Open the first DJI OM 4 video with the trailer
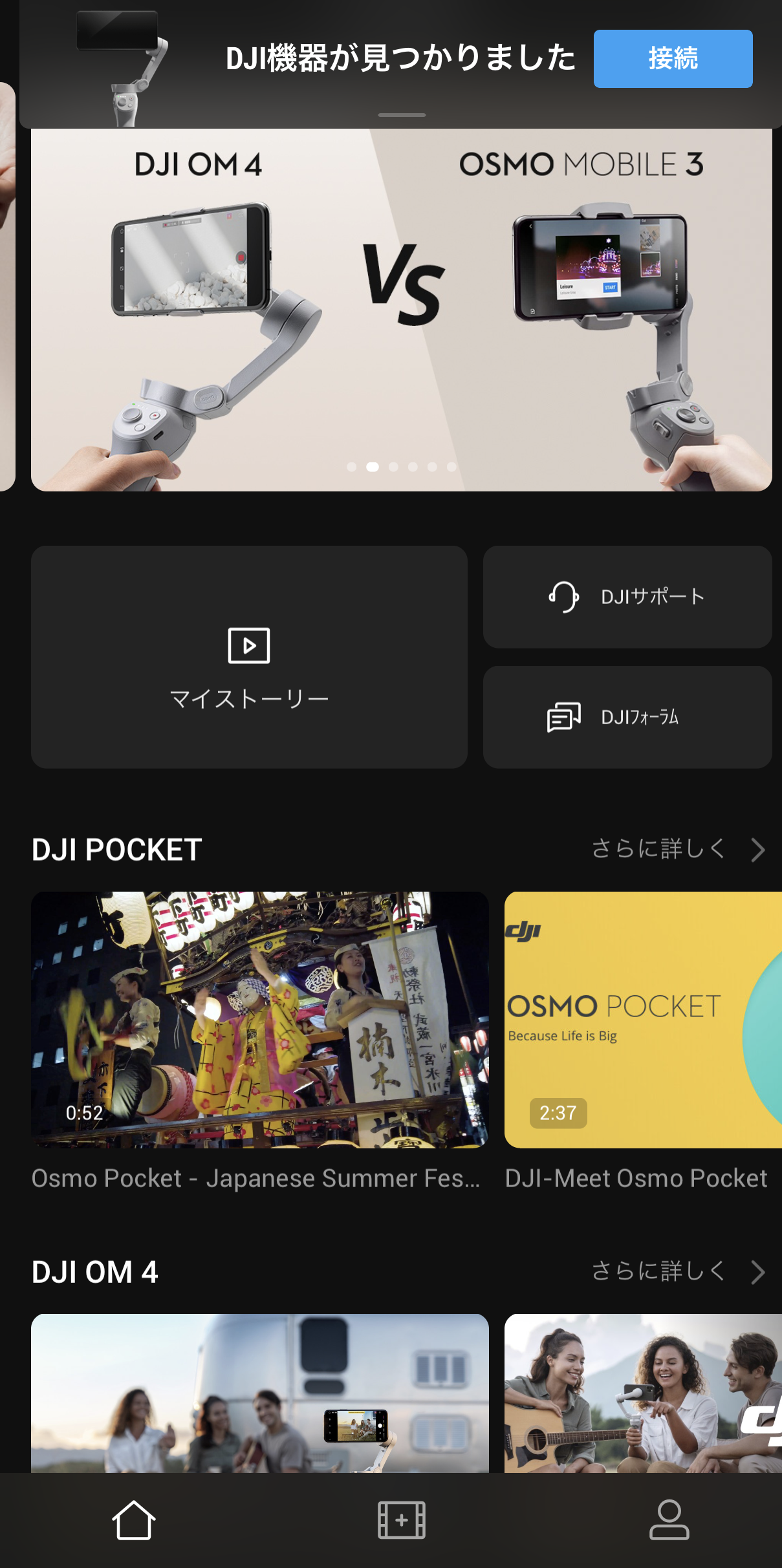 point(259,1393)
